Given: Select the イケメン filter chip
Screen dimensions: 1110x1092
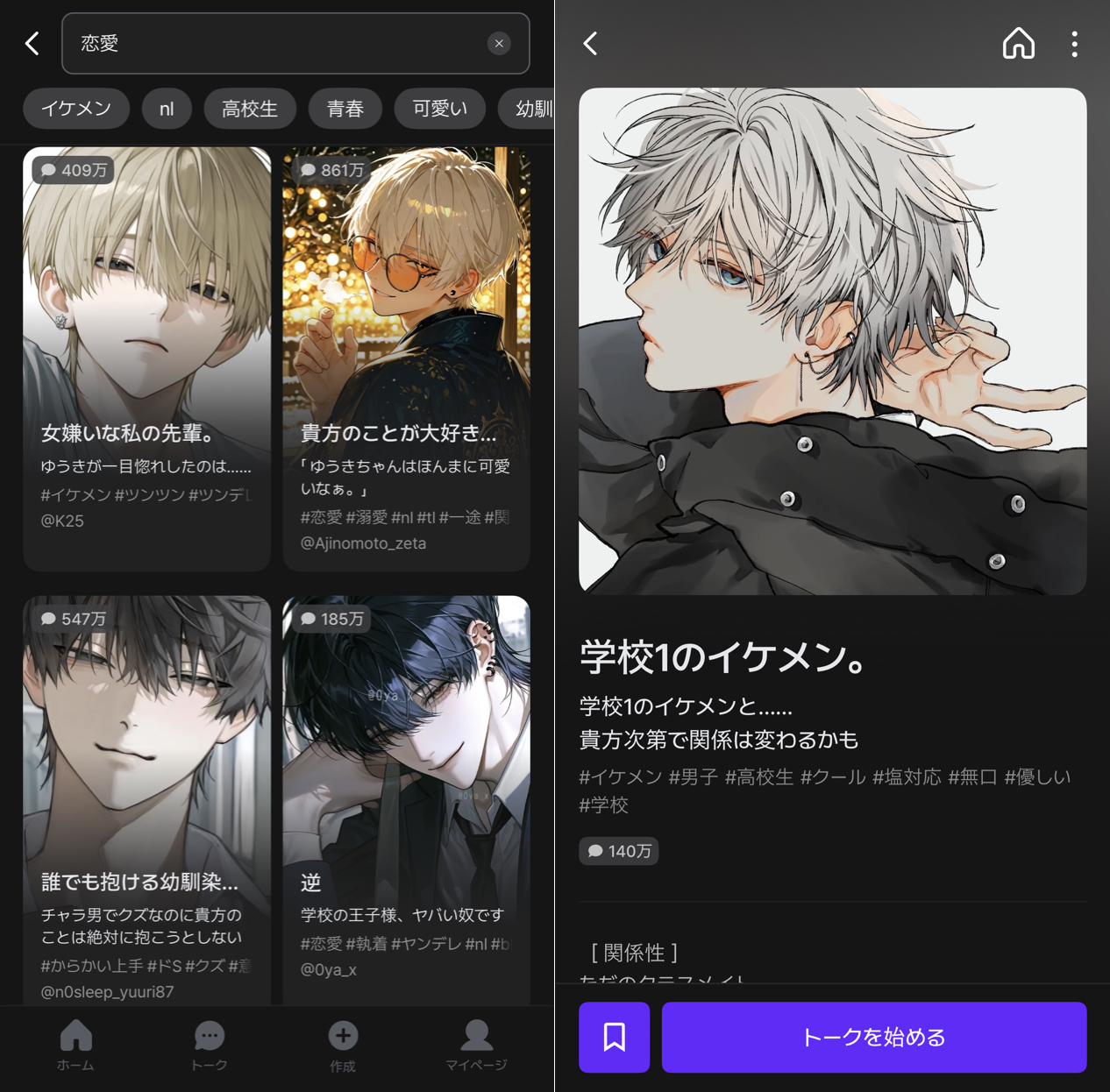Looking at the screenshot, I should pyautogui.click(x=76, y=109).
